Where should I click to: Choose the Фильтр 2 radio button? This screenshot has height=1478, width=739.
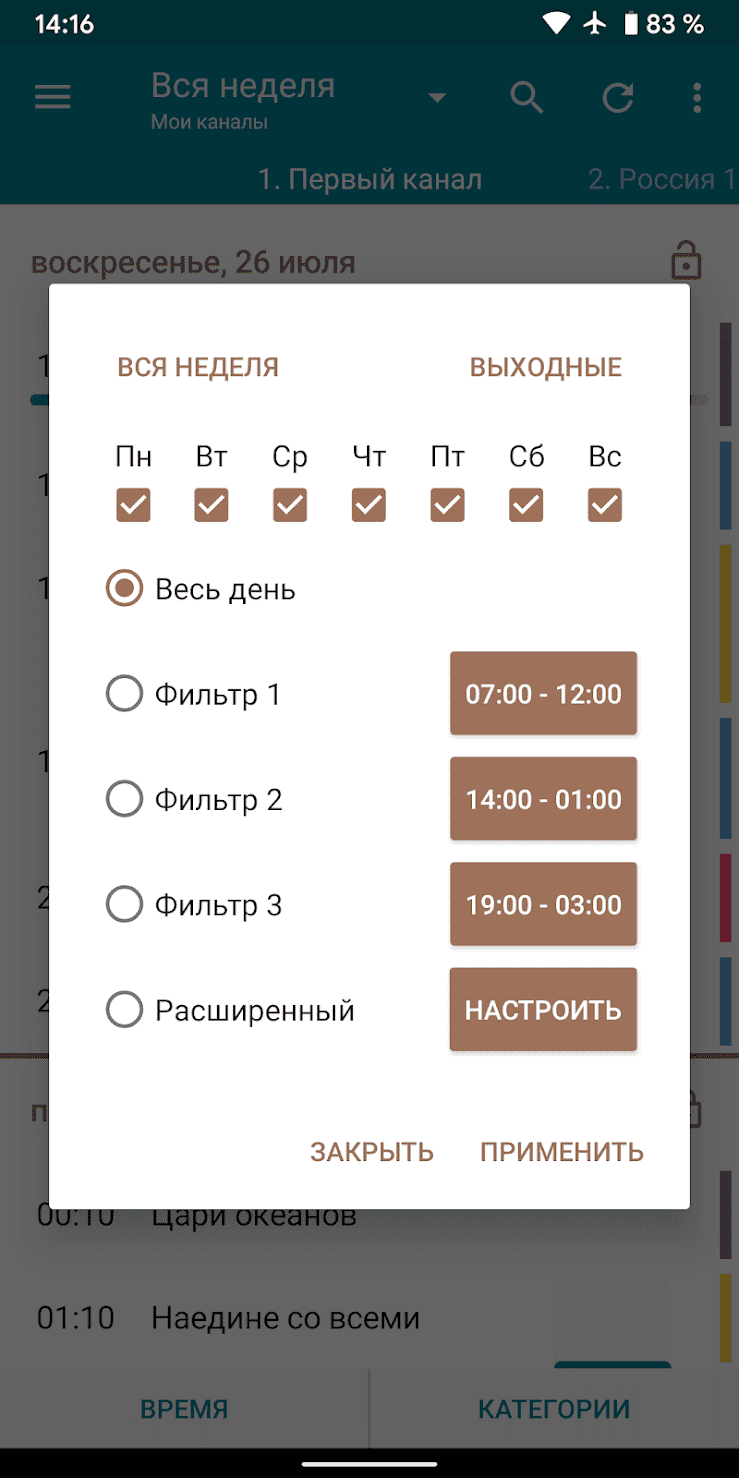[x=125, y=799]
